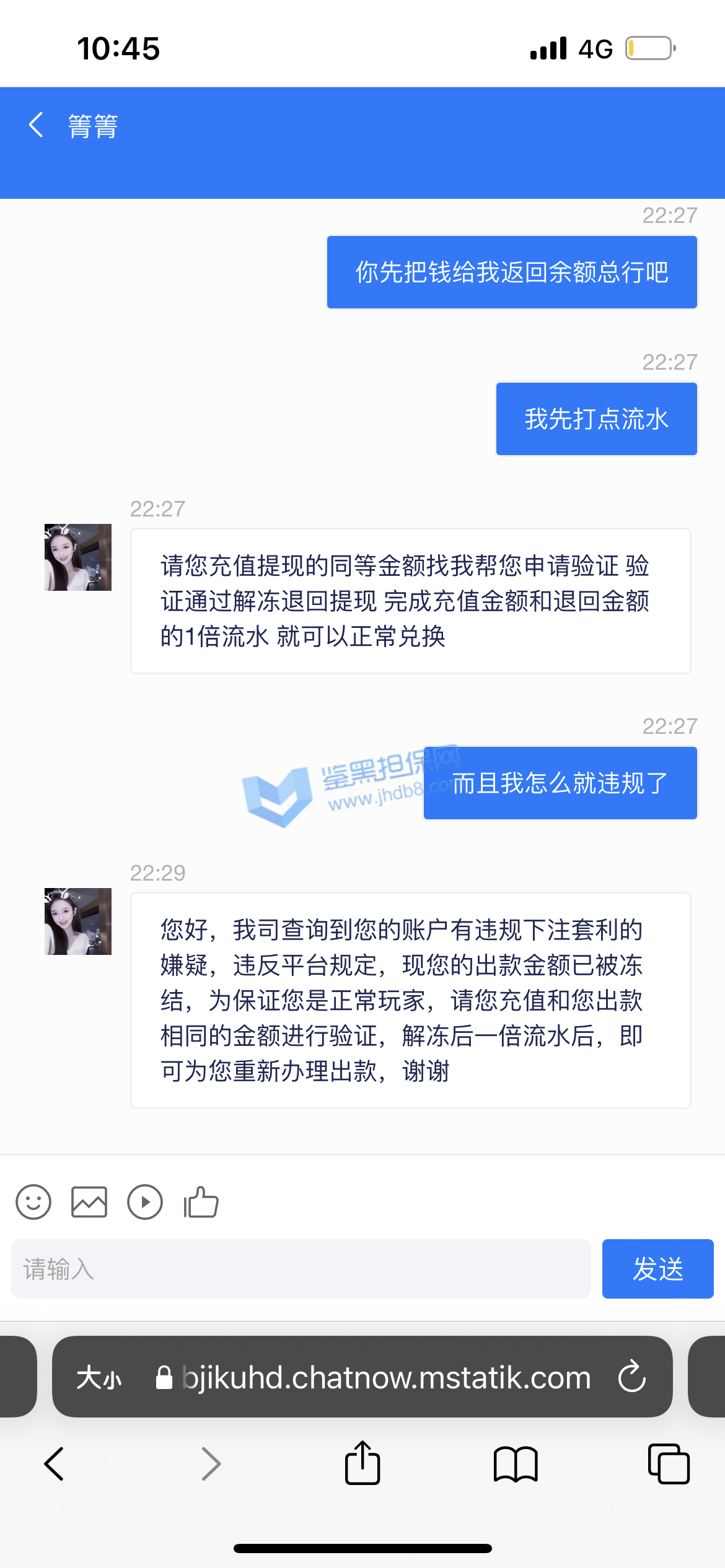The height and width of the screenshot is (1568, 725).
Task: Share this webpage
Action: click(362, 1463)
